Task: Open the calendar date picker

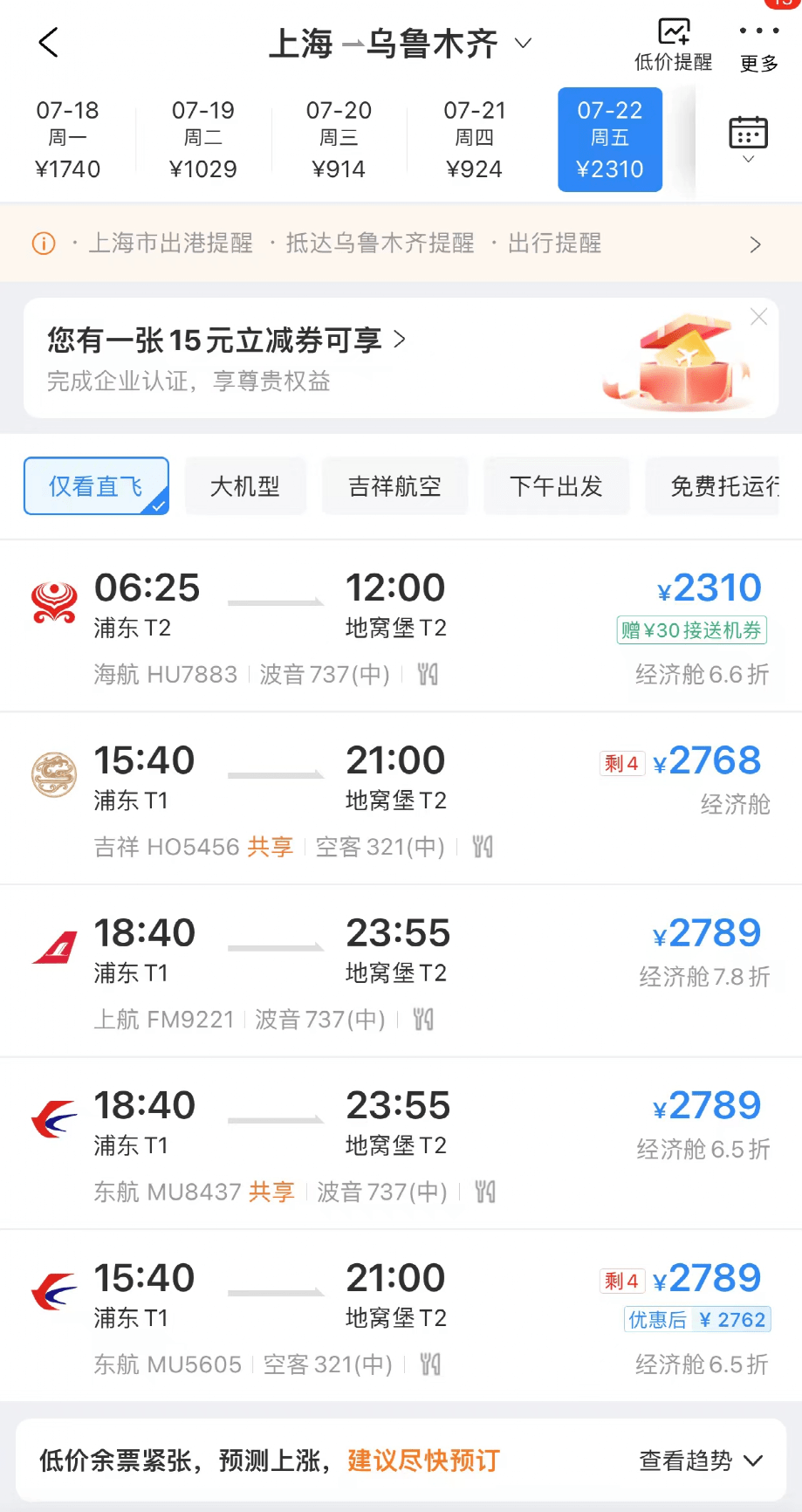Action: [x=748, y=138]
